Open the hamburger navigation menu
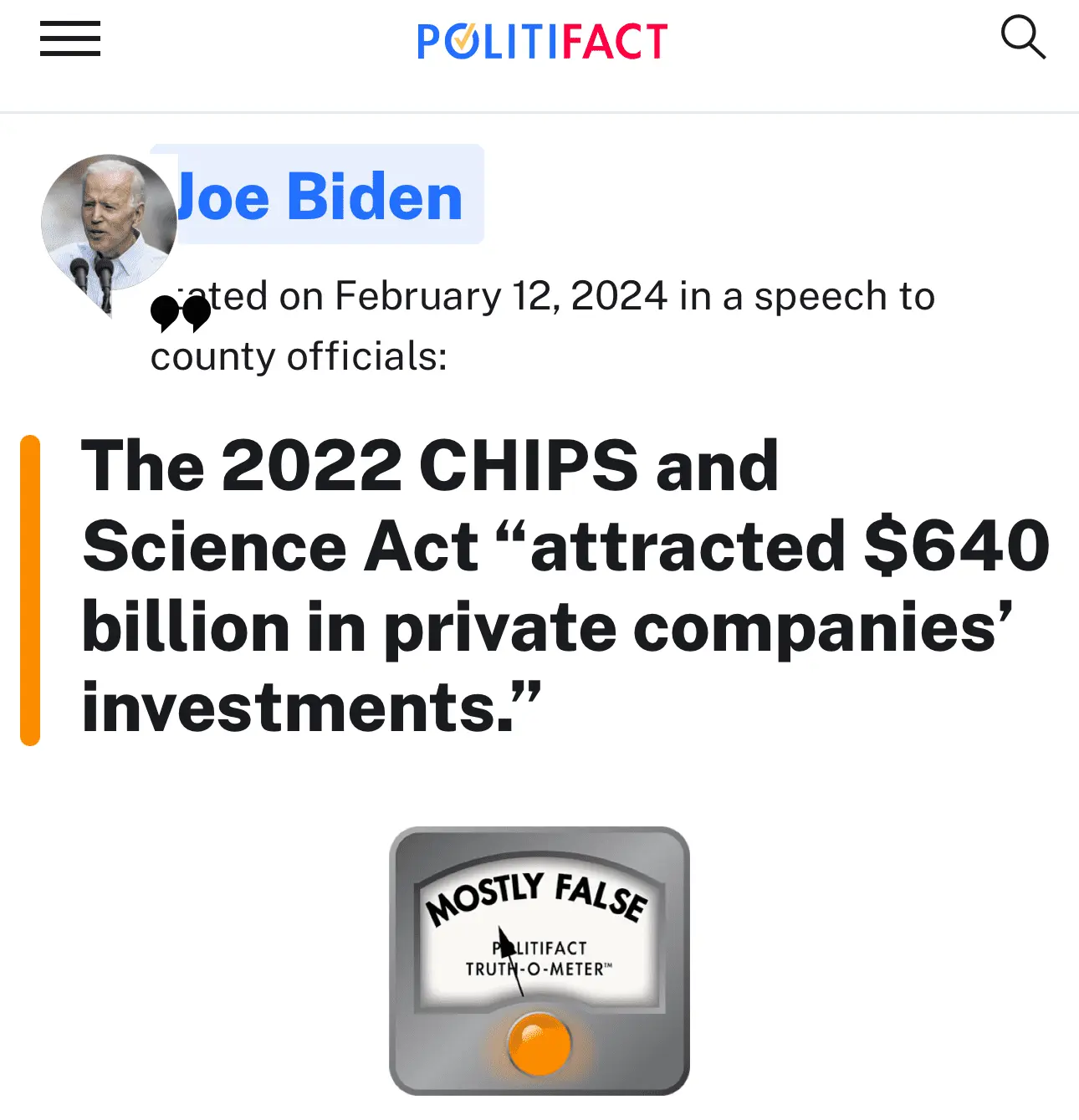 pos(70,39)
